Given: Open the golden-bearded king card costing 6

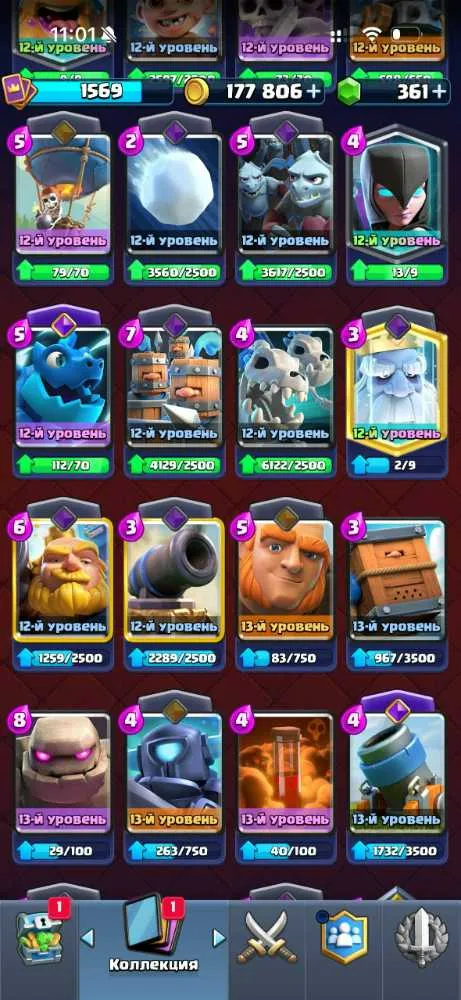Looking at the screenshot, I should coord(63,584).
